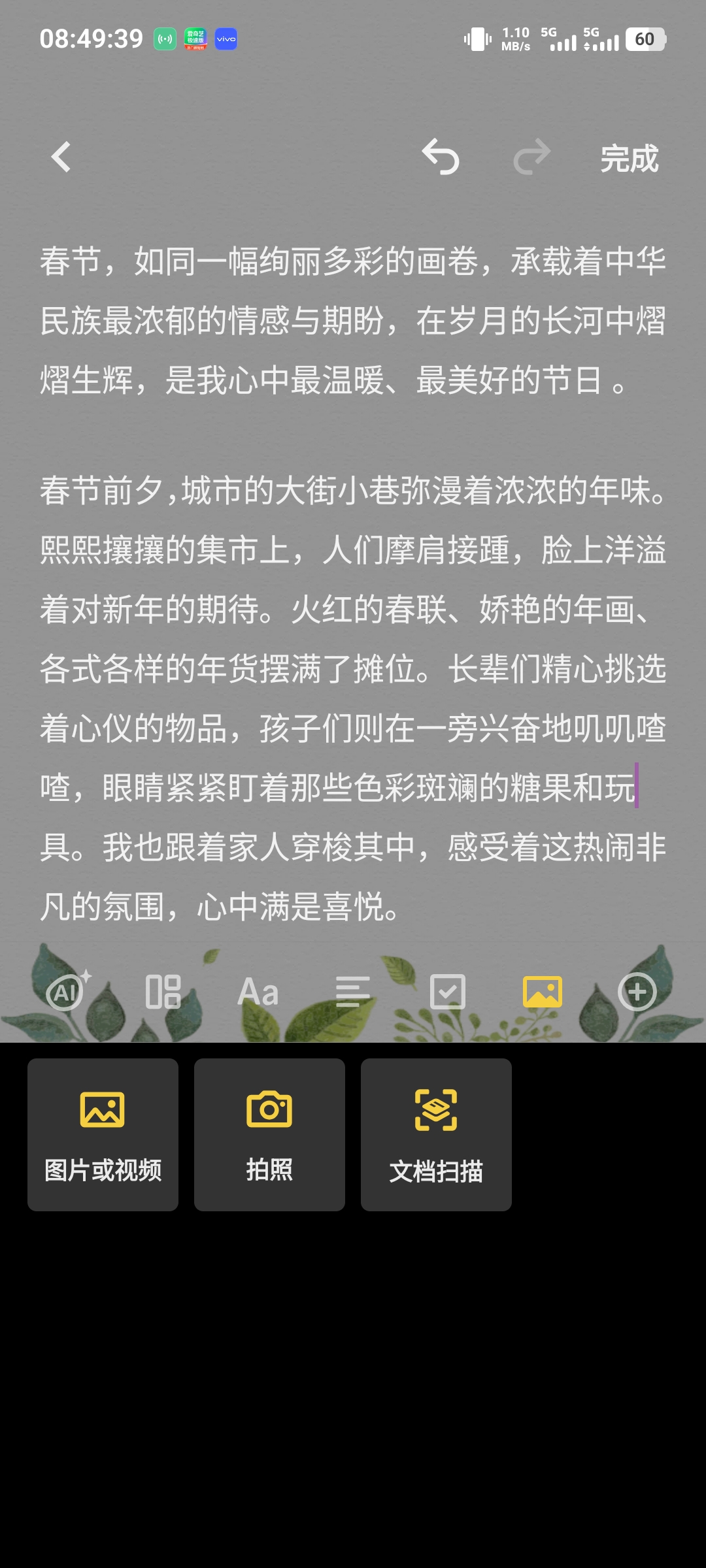Open the Aa text format options
This screenshot has height=1568, width=706.
pyautogui.click(x=258, y=991)
